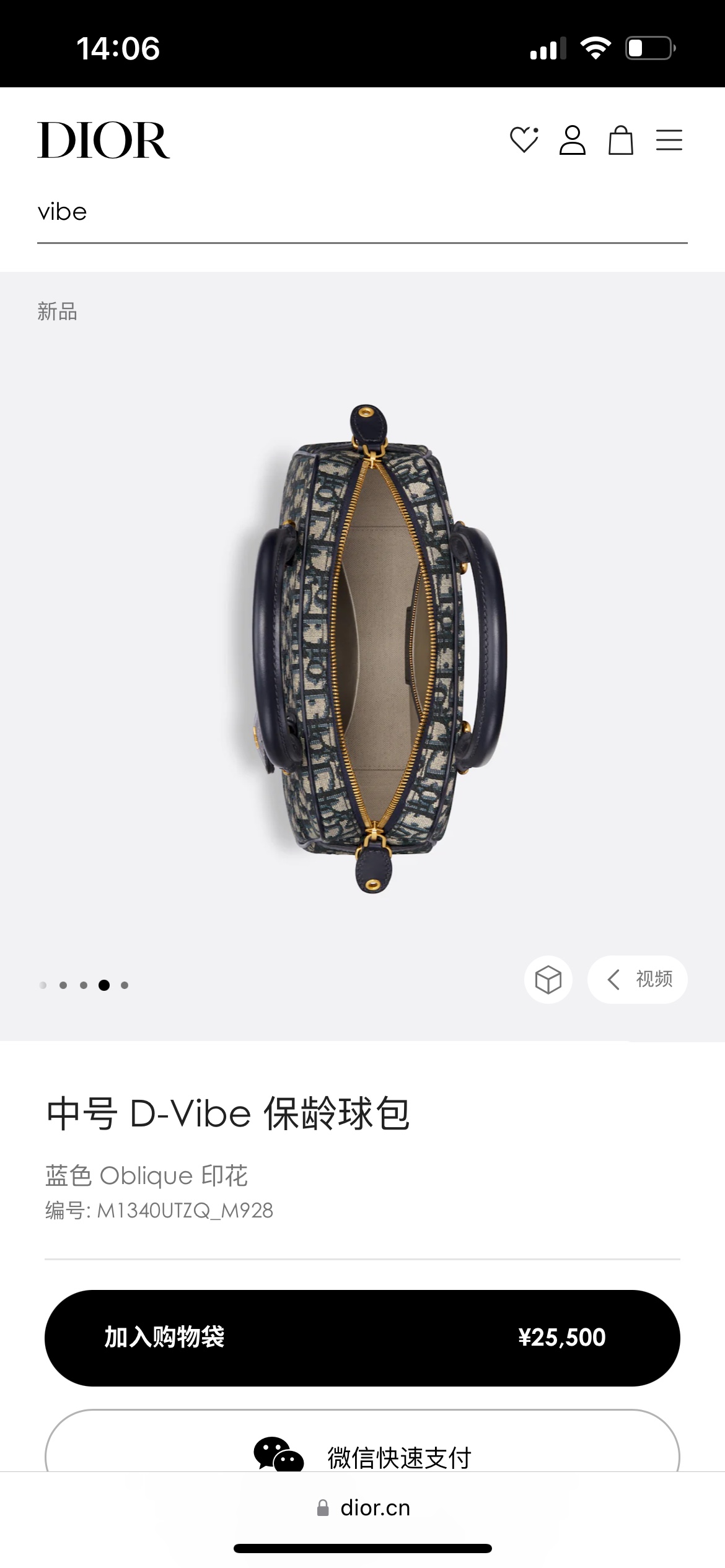
Task: Open the hamburger menu
Action: tap(669, 140)
